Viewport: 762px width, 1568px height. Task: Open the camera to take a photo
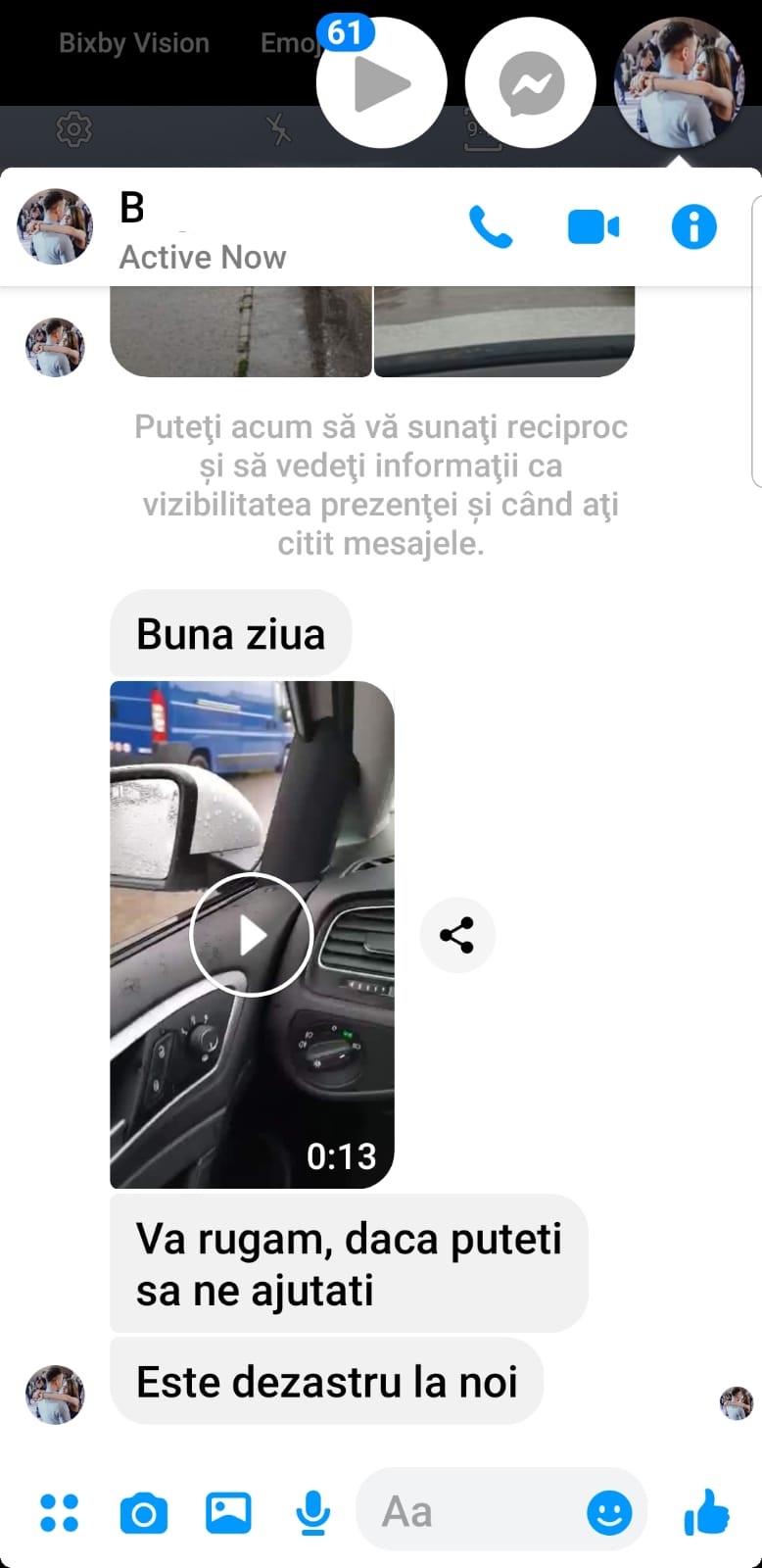point(143,1512)
